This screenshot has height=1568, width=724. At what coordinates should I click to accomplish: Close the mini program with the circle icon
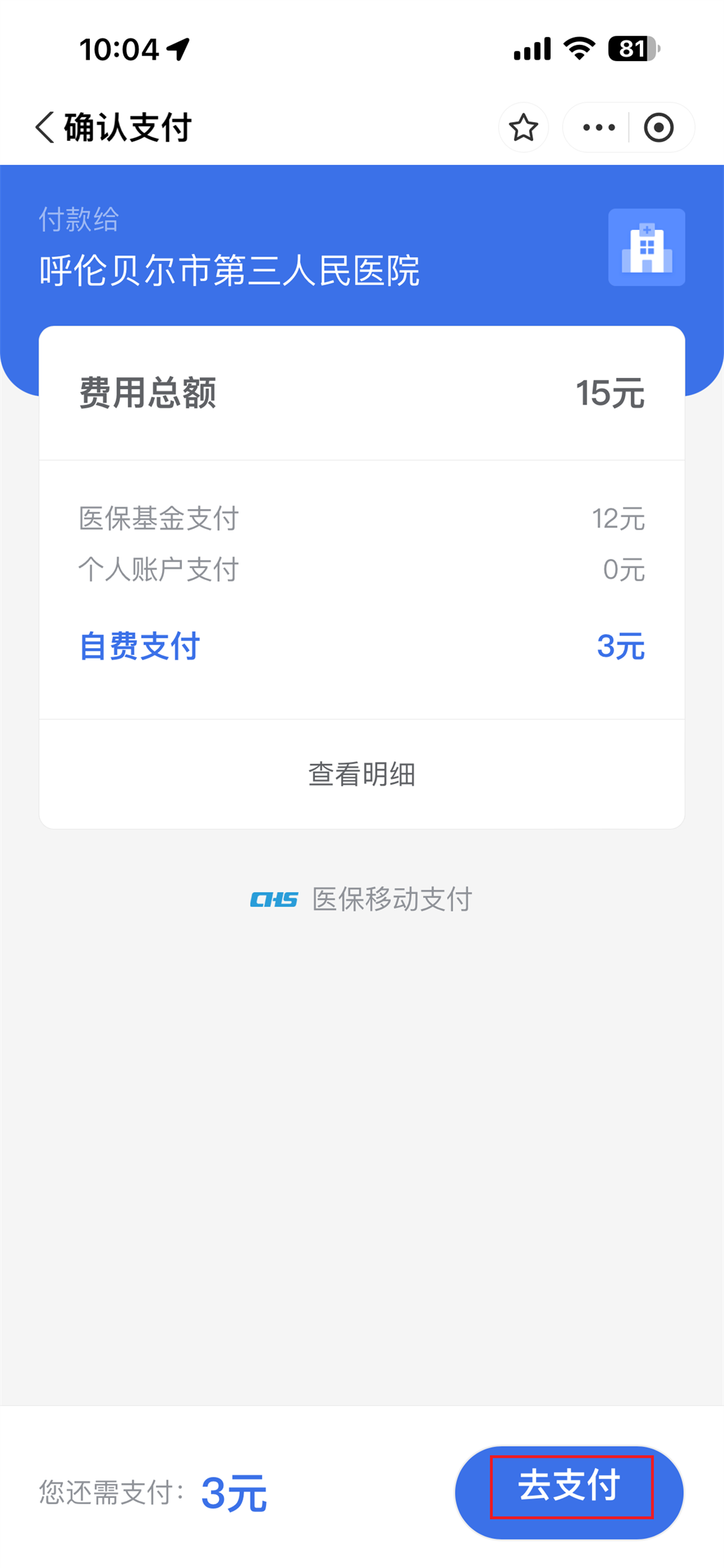[x=659, y=128]
